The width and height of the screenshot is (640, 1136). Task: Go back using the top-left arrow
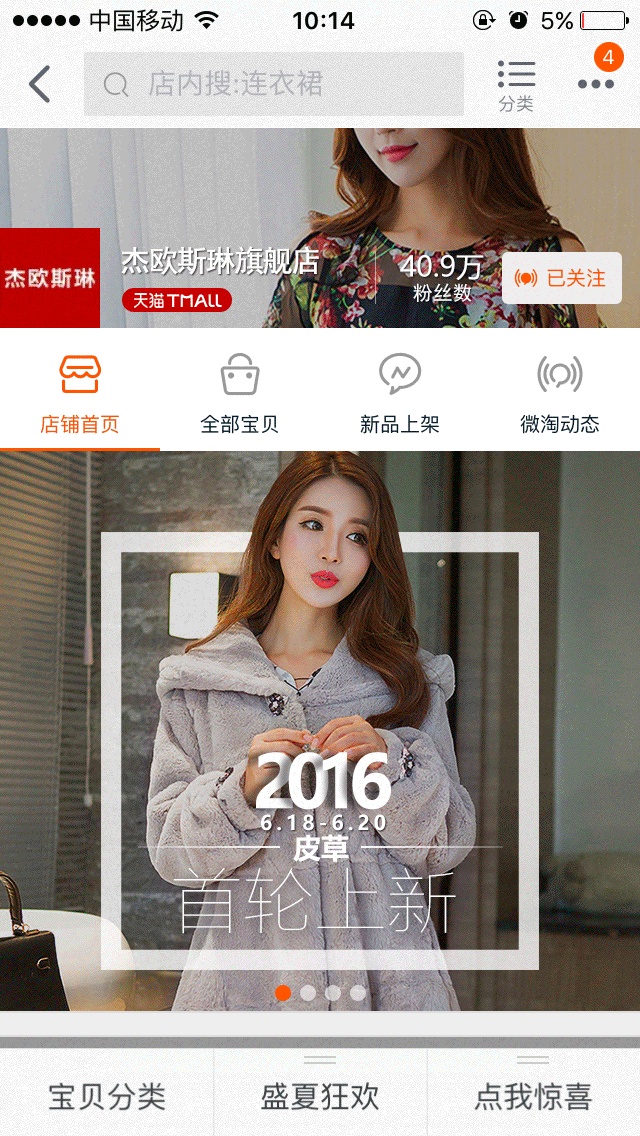pyautogui.click(x=40, y=84)
